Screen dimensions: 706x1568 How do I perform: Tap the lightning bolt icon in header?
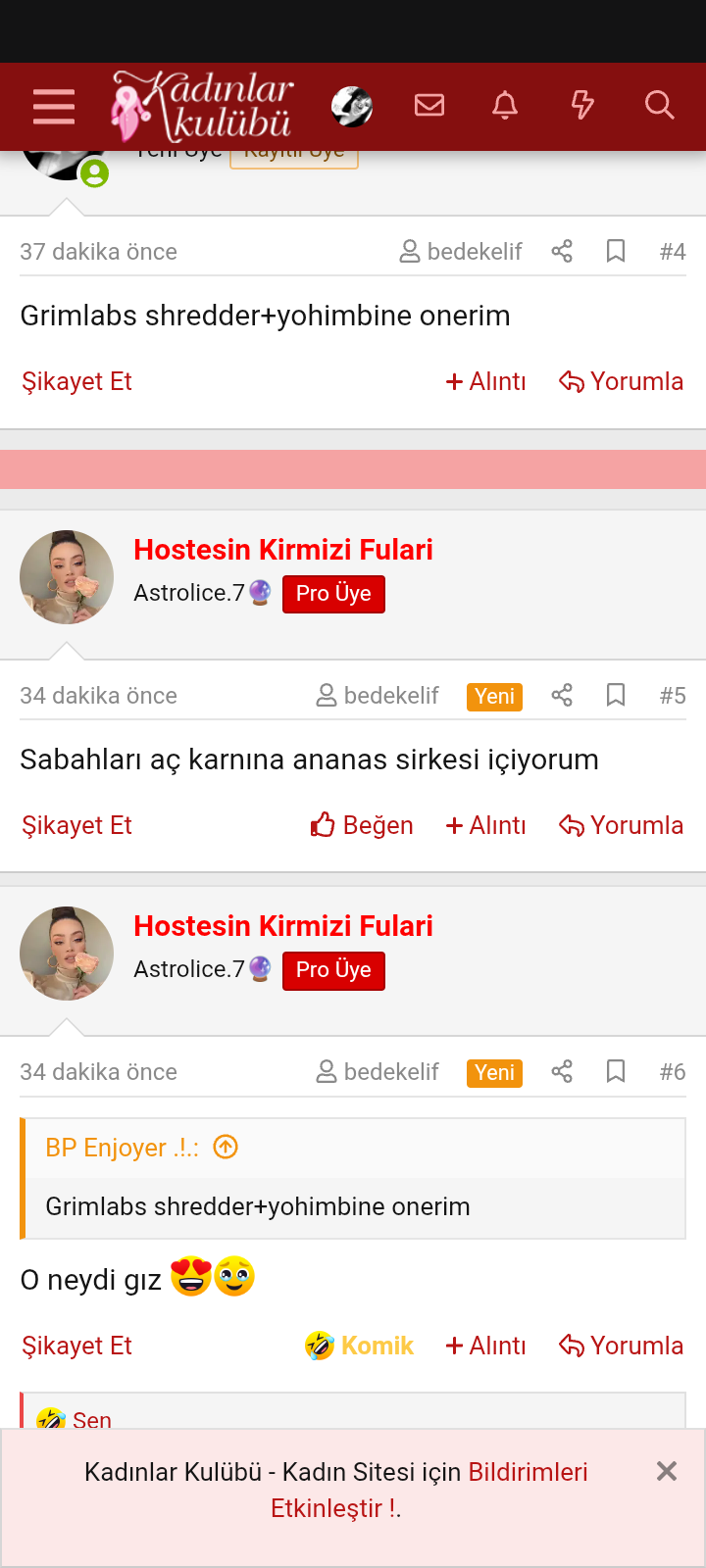coord(582,105)
